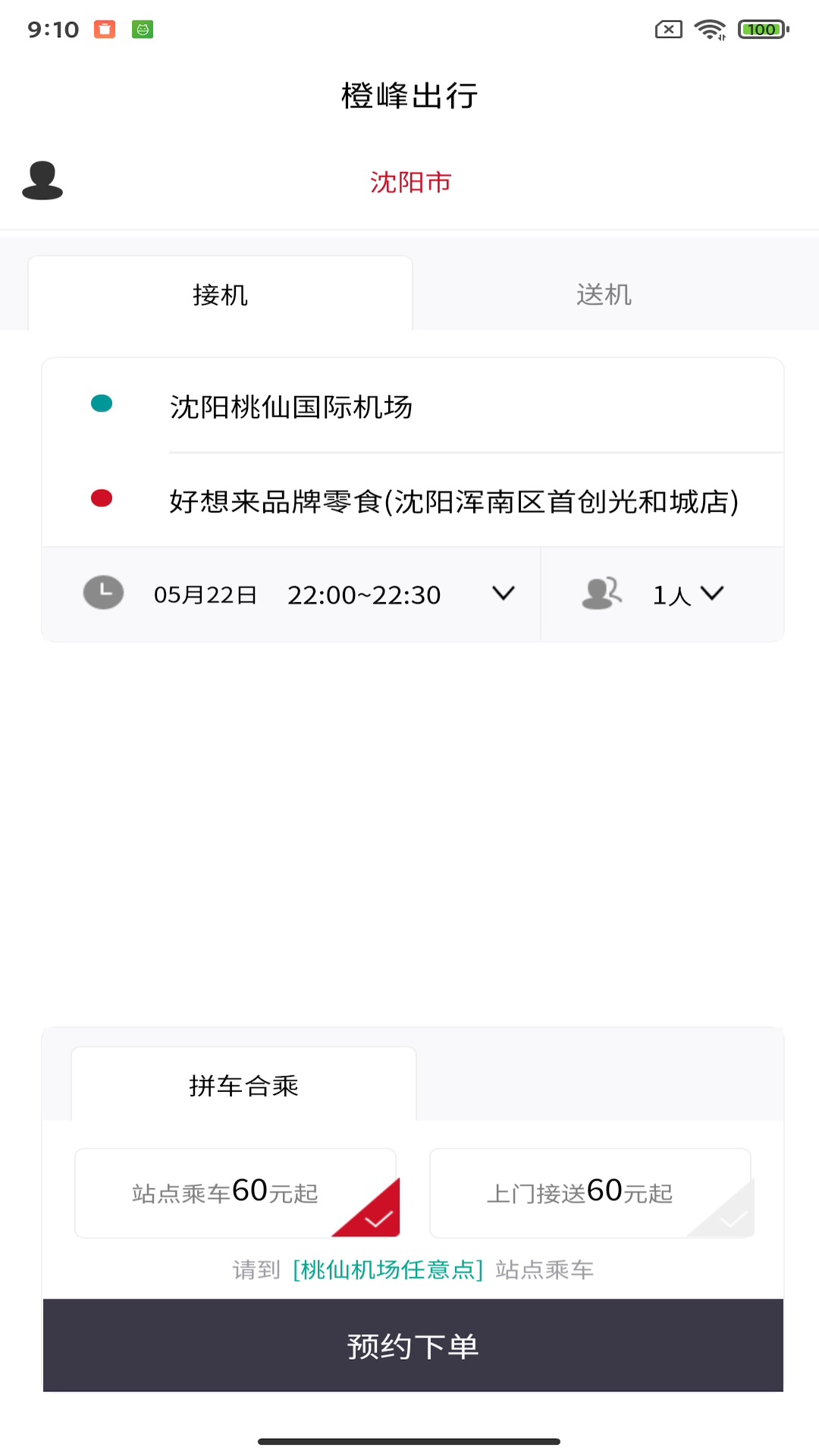The width and height of the screenshot is (819, 1456).
Task: Open the user profile icon
Action: (42, 180)
